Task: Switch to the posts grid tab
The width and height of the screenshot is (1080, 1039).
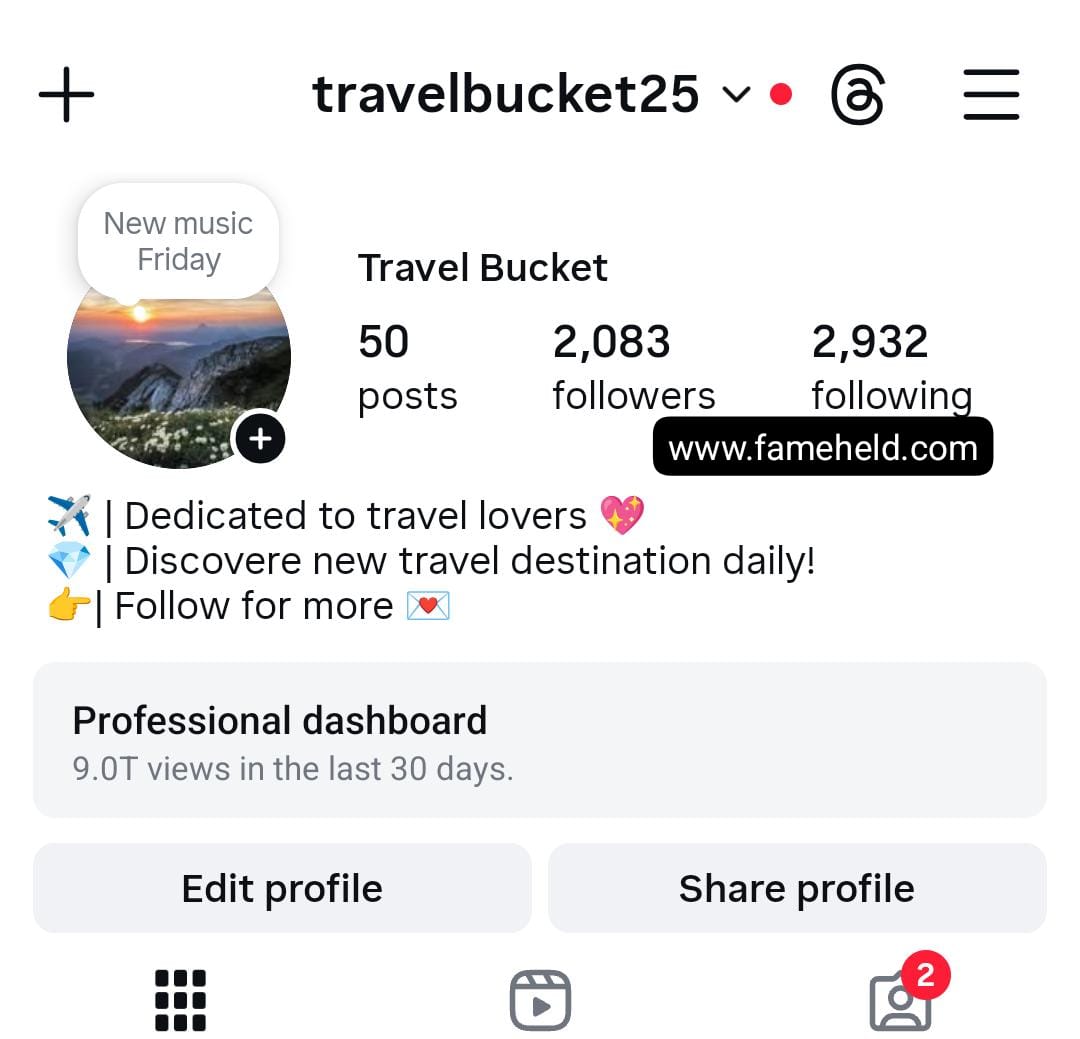Action: (x=181, y=1000)
